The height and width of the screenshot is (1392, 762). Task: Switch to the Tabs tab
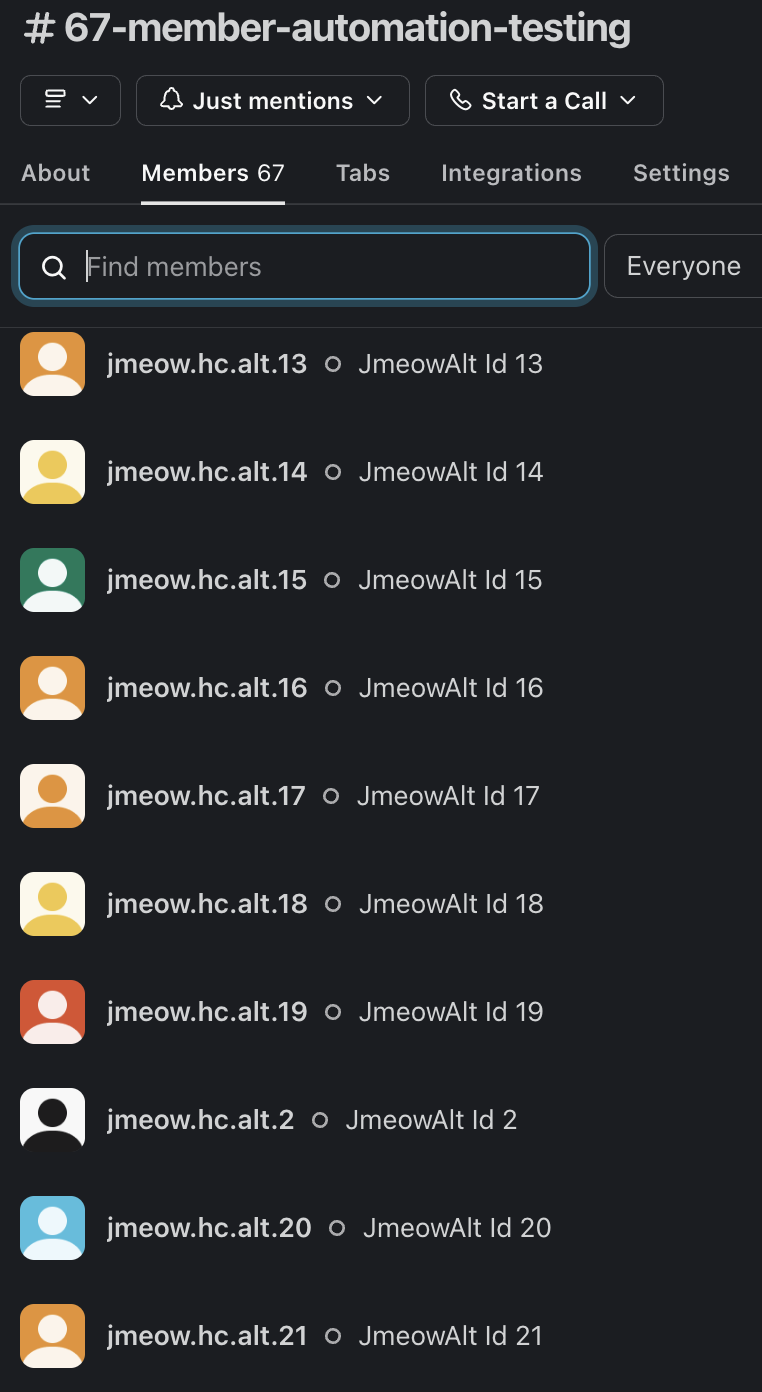(363, 173)
